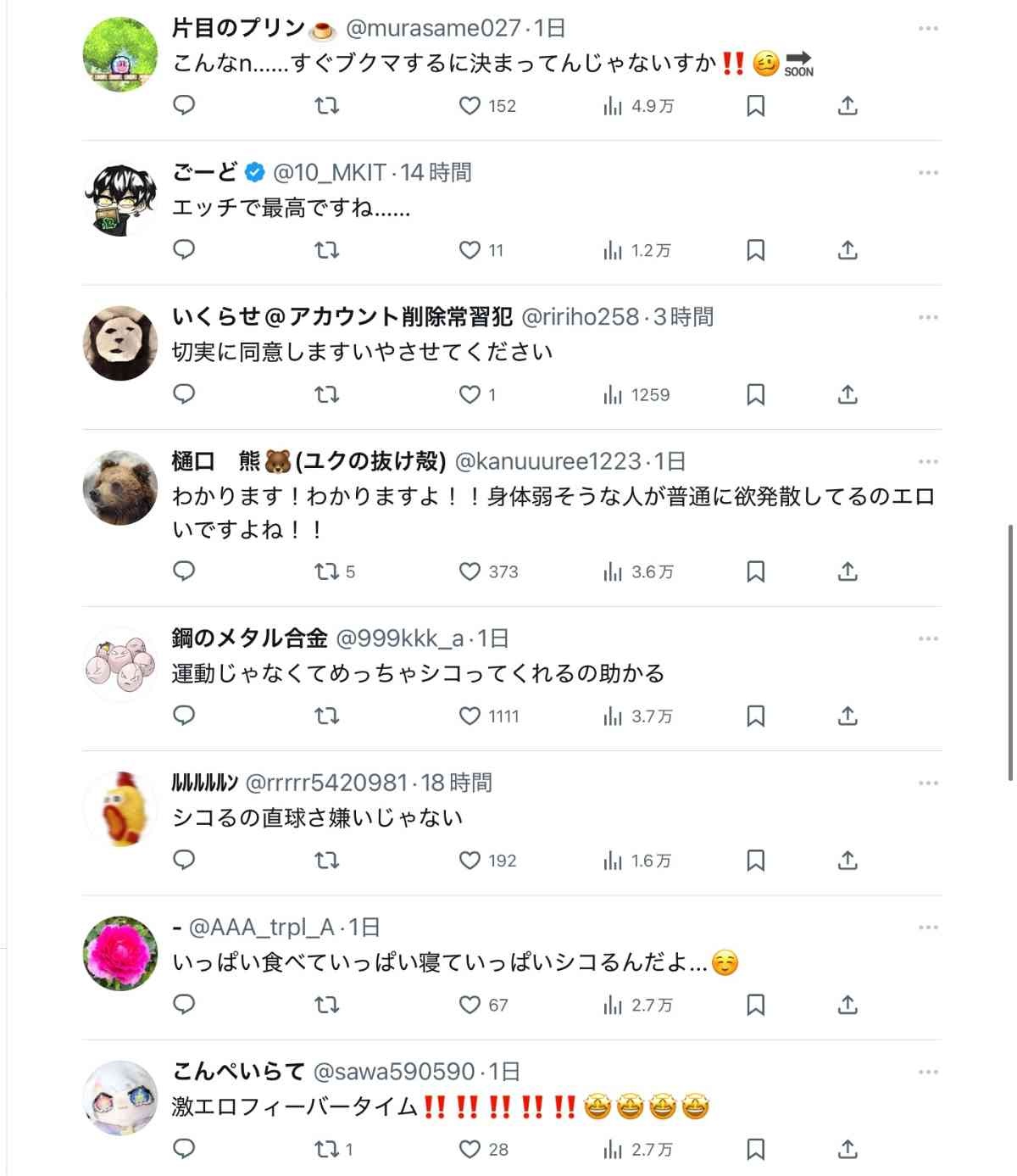Reply to @sawa590590's comment
Screen dimensions: 1017x1176
[184, 1149]
